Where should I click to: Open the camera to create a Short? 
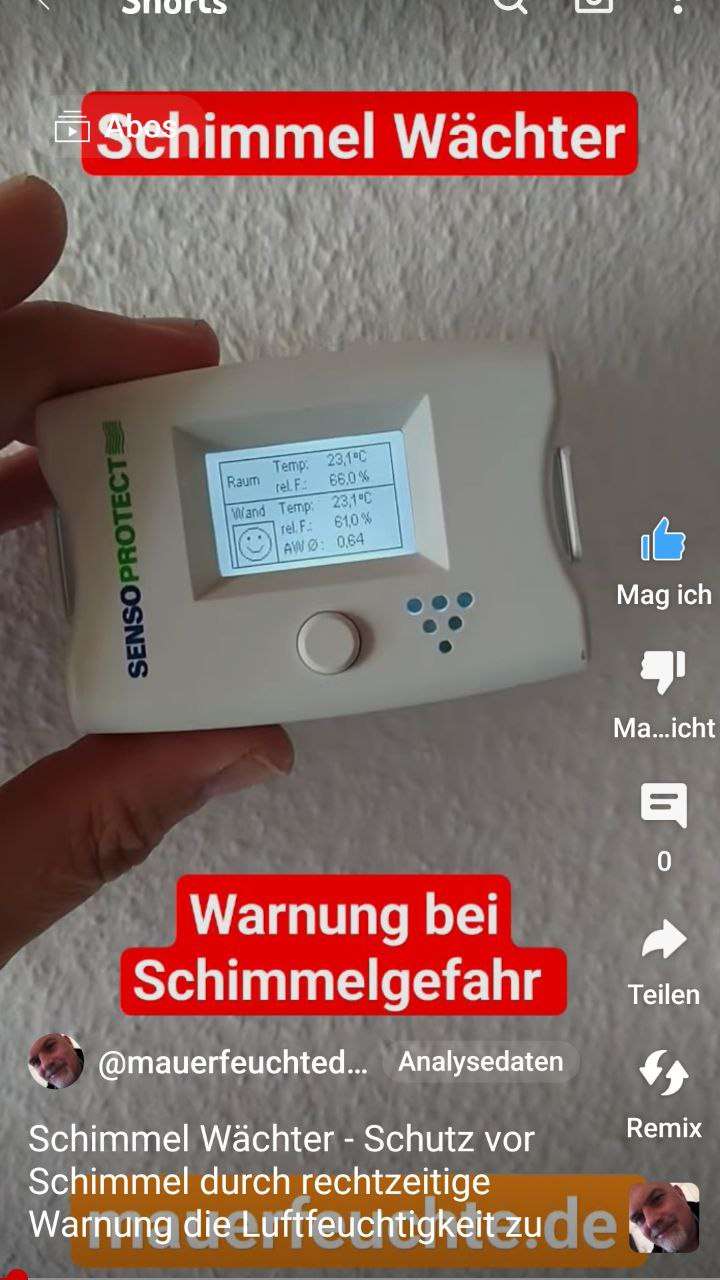(594, 5)
